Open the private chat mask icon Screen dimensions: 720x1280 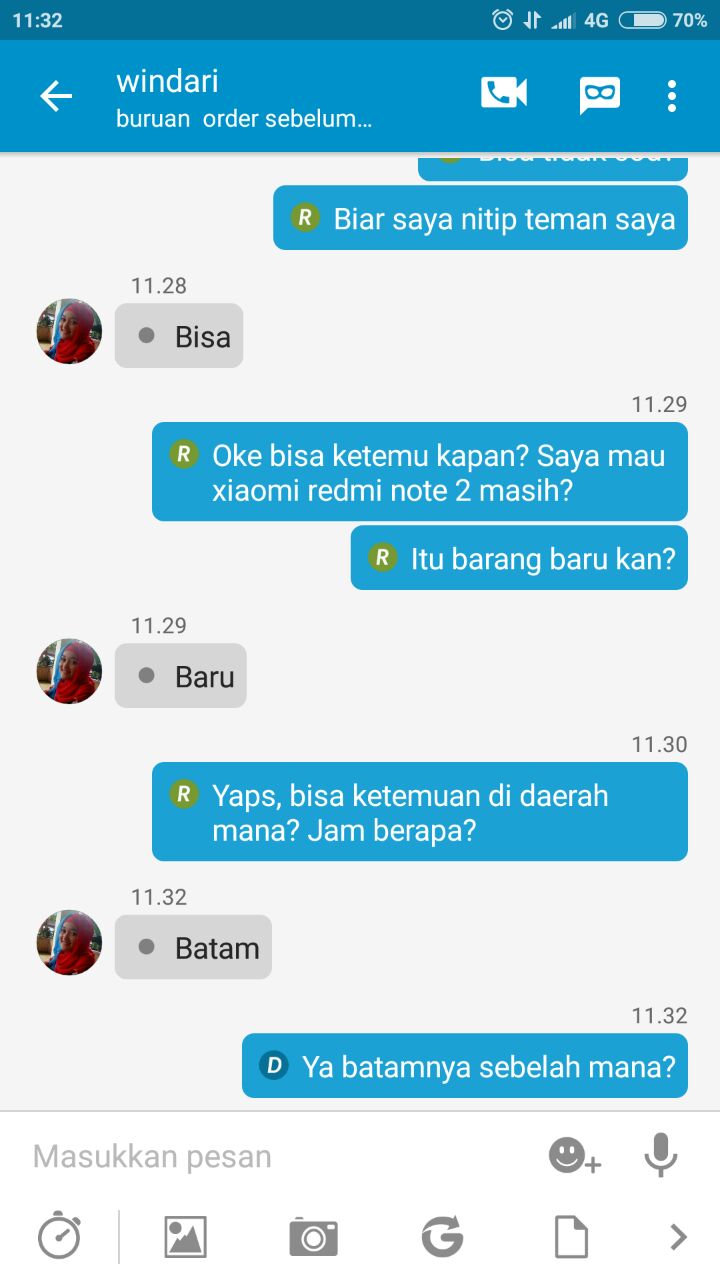tap(600, 96)
